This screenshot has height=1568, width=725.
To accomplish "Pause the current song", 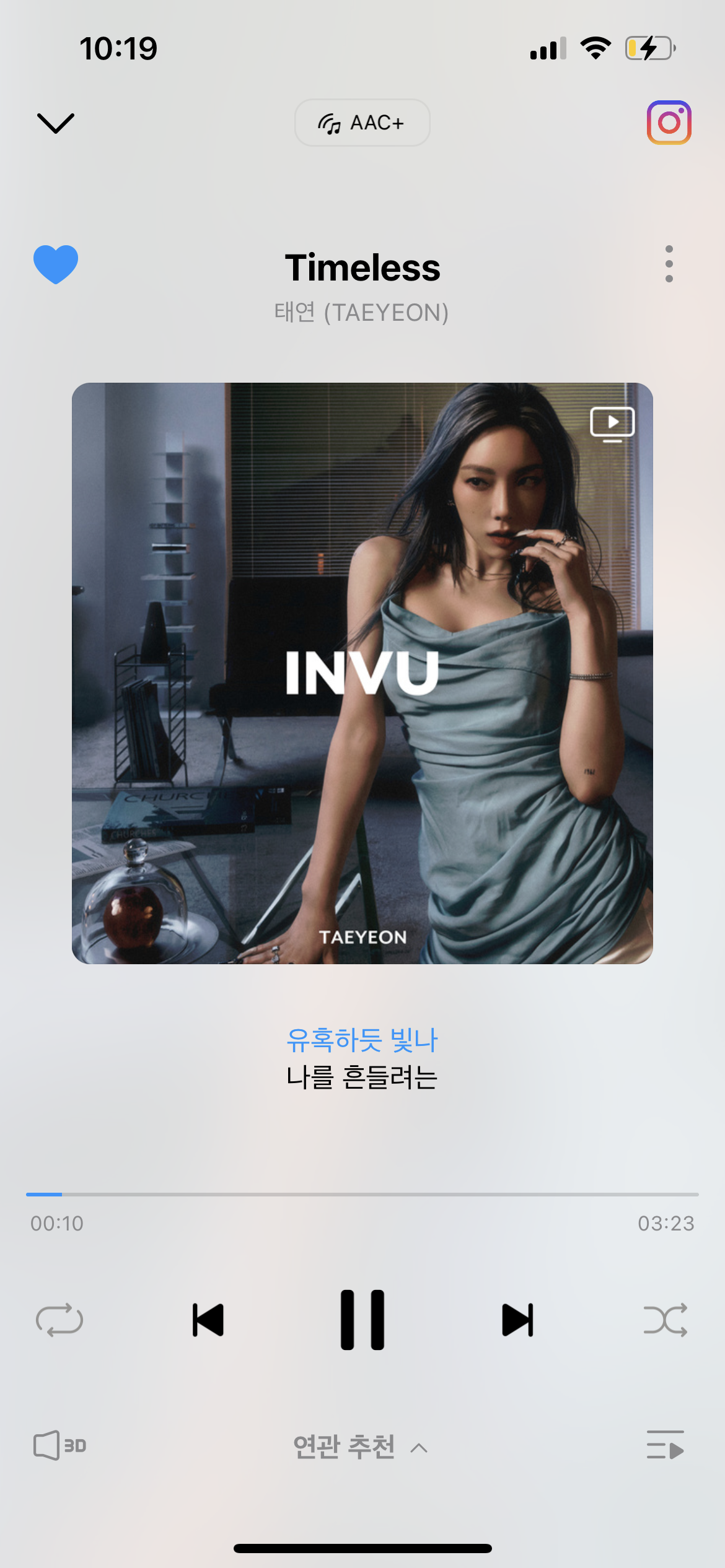I will (x=362, y=1320).
